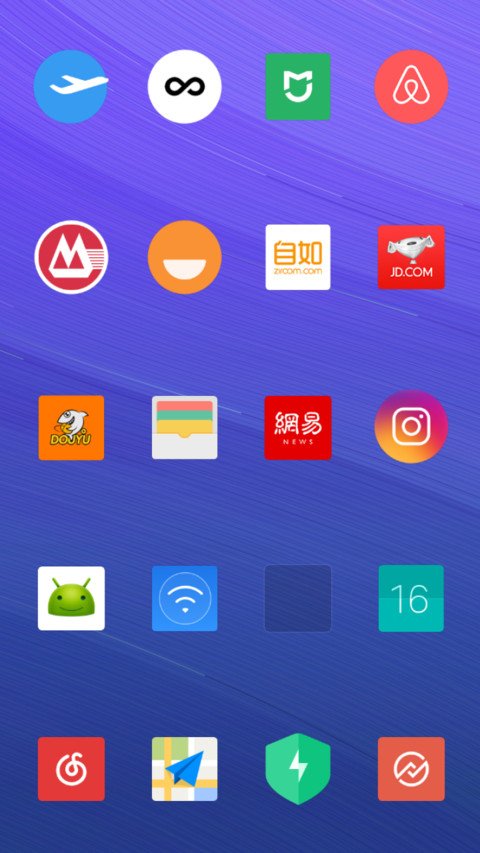
Task: Open the calendar showing 16
Action: (411, 598)
